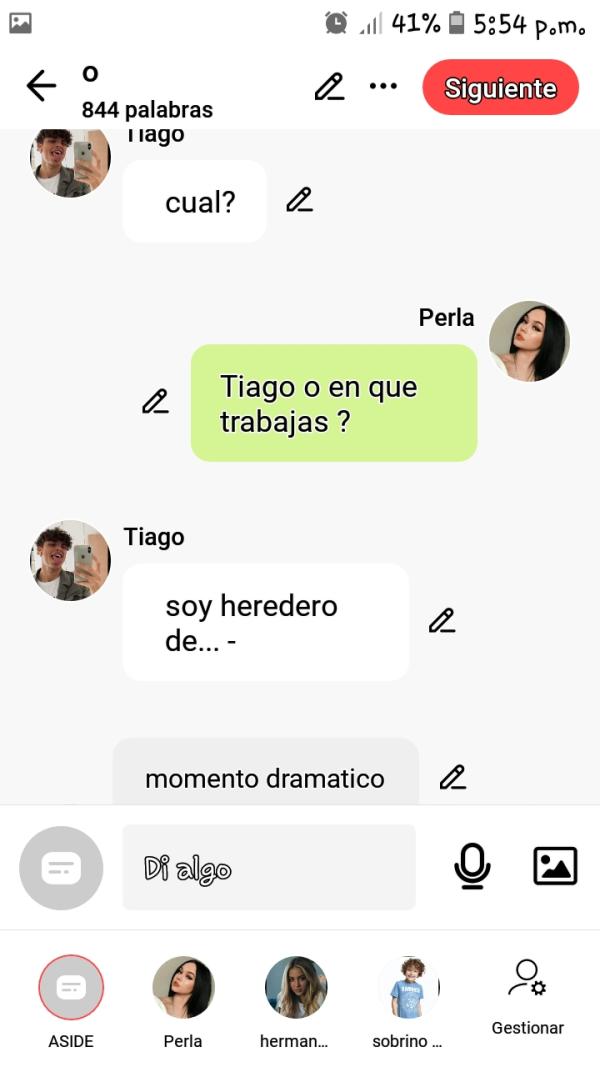The height and width of the screenshot is (1067, 600).
Task: Edit the story title with the pencil
Action: [329, 87]
